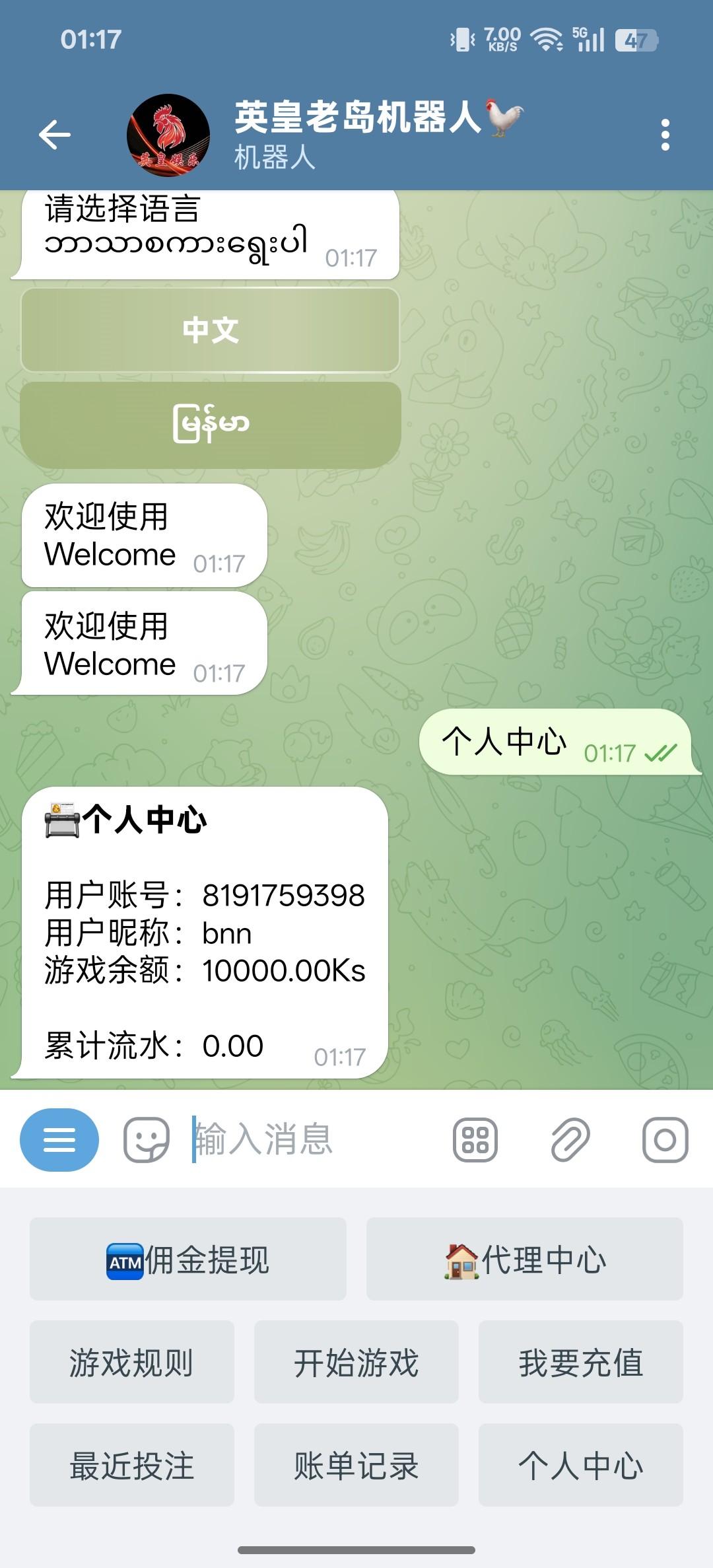
Task: Open the three-dot chat options menu
Action: [665, 133]
